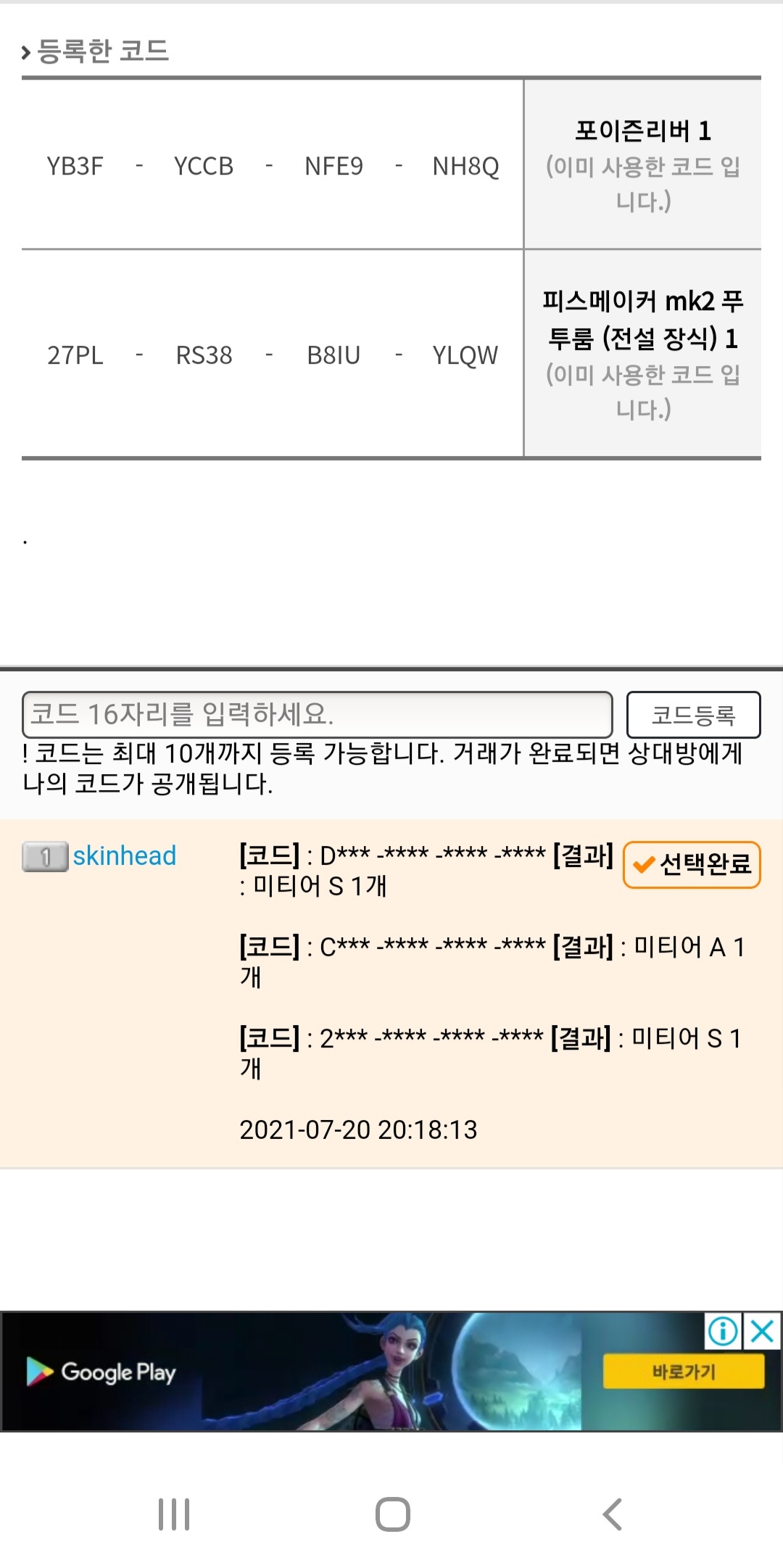Close the Google Play ad banner
The height and width of the screenshot is (1568, 783).
click(x=763, y=1332)
